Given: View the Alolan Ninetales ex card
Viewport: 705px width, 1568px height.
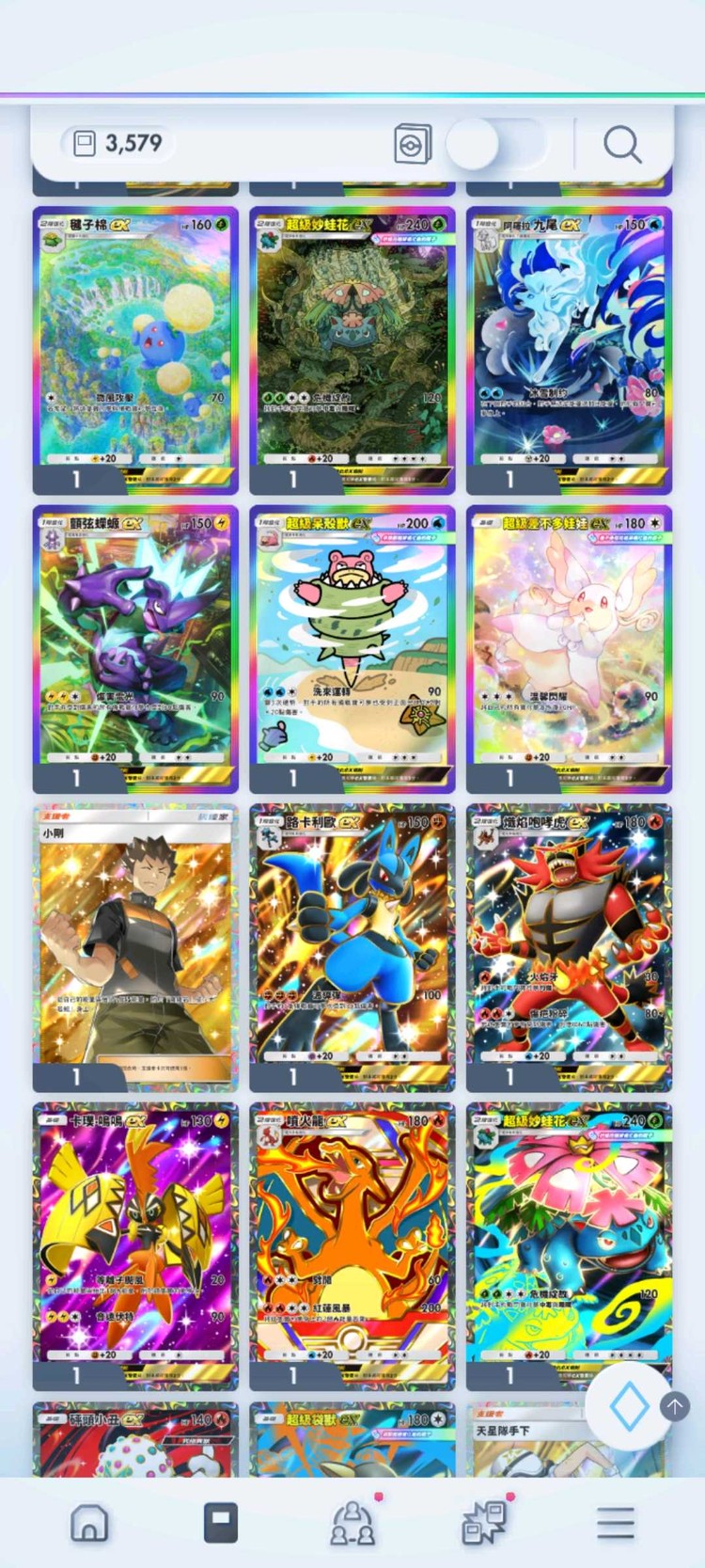Looking at the screenshot, I should (x=570, y=350).
